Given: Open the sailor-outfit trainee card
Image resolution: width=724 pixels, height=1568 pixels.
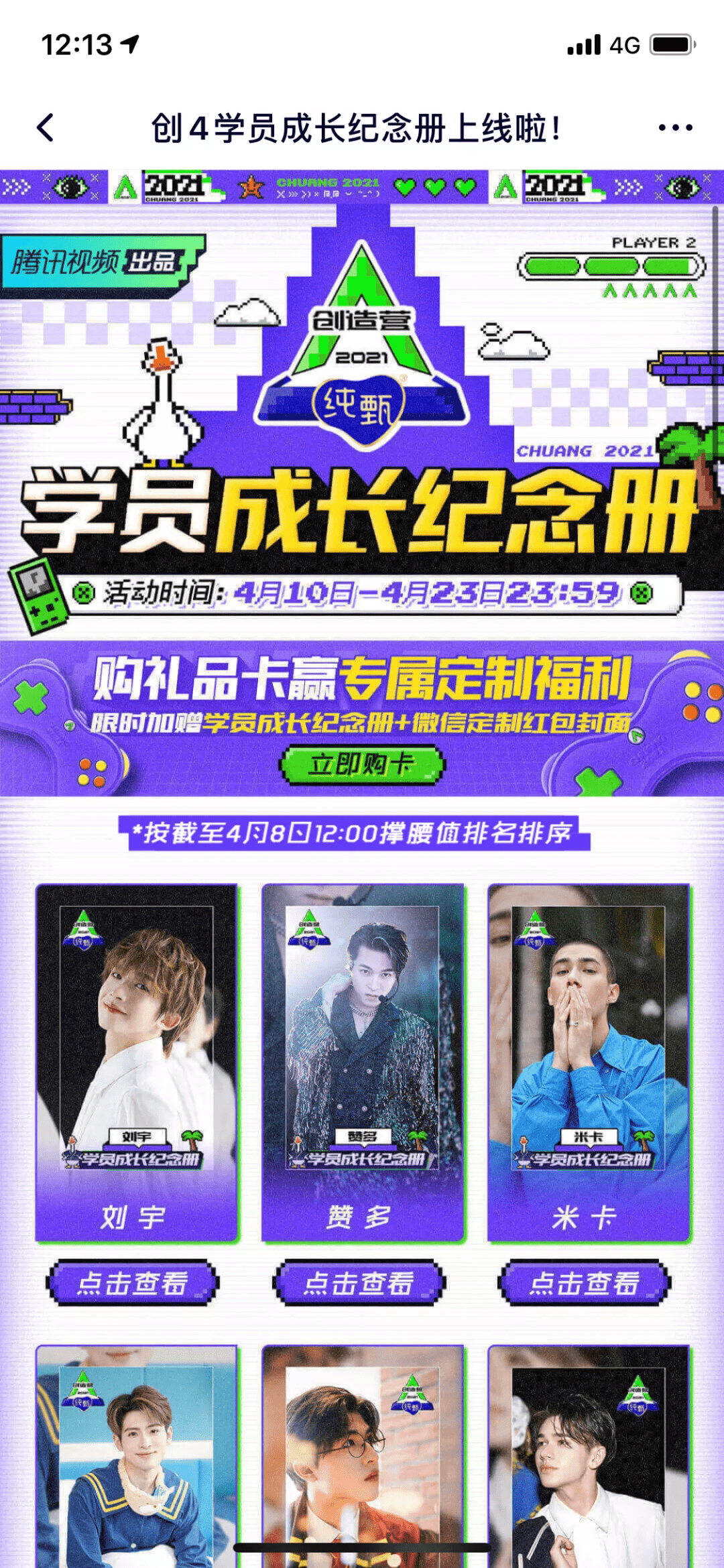Looking at the screenshot, I should pos(137,1455).
